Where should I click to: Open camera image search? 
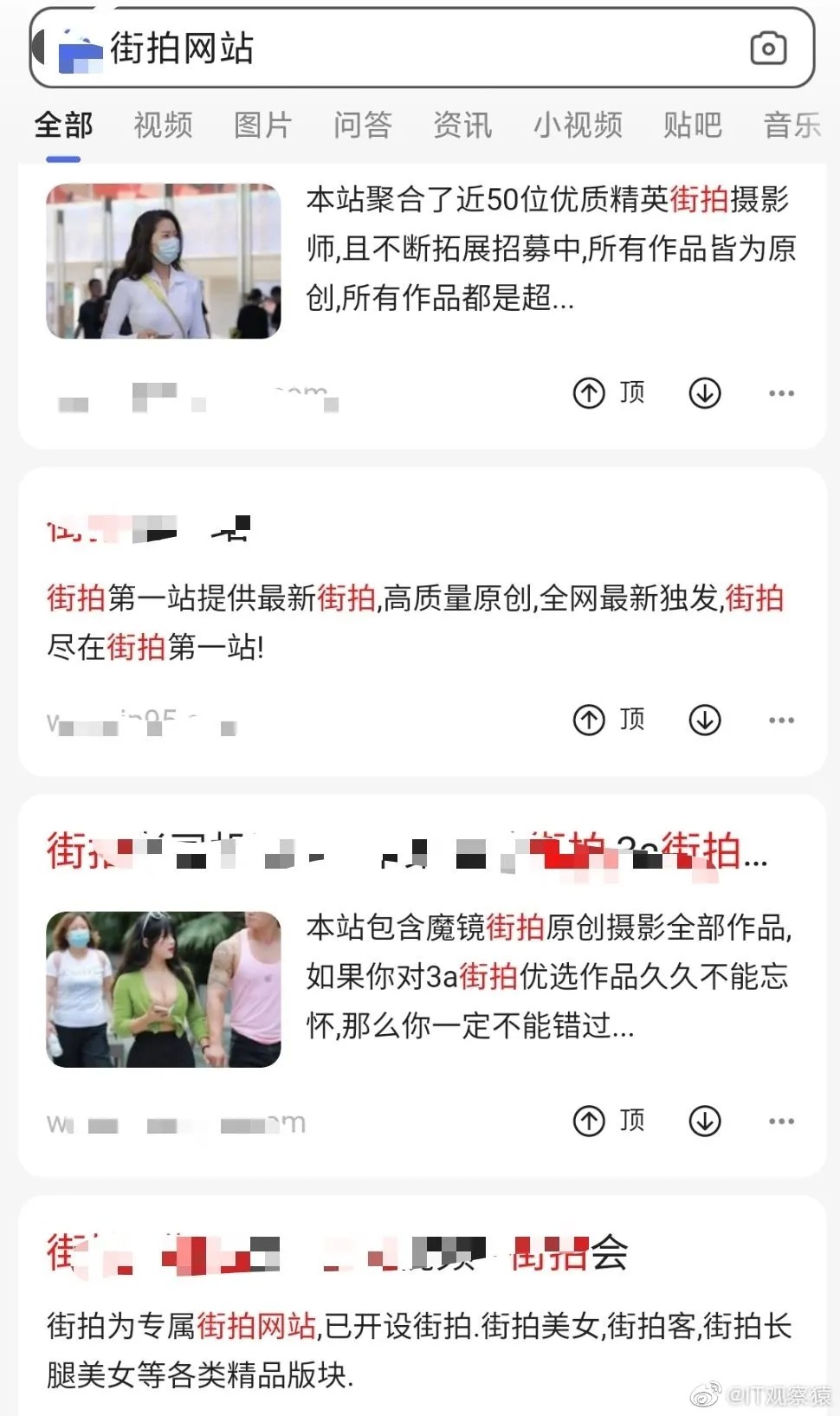[767, 48]
